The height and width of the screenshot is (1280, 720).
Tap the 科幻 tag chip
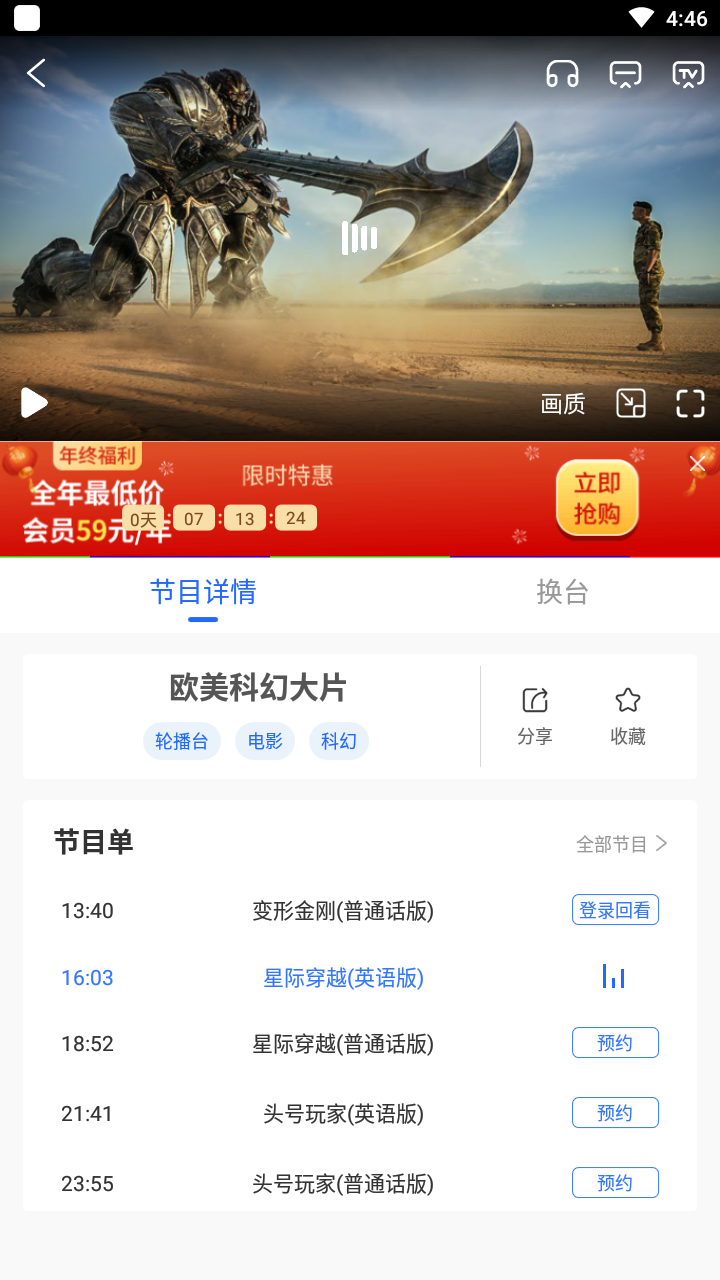339,741
